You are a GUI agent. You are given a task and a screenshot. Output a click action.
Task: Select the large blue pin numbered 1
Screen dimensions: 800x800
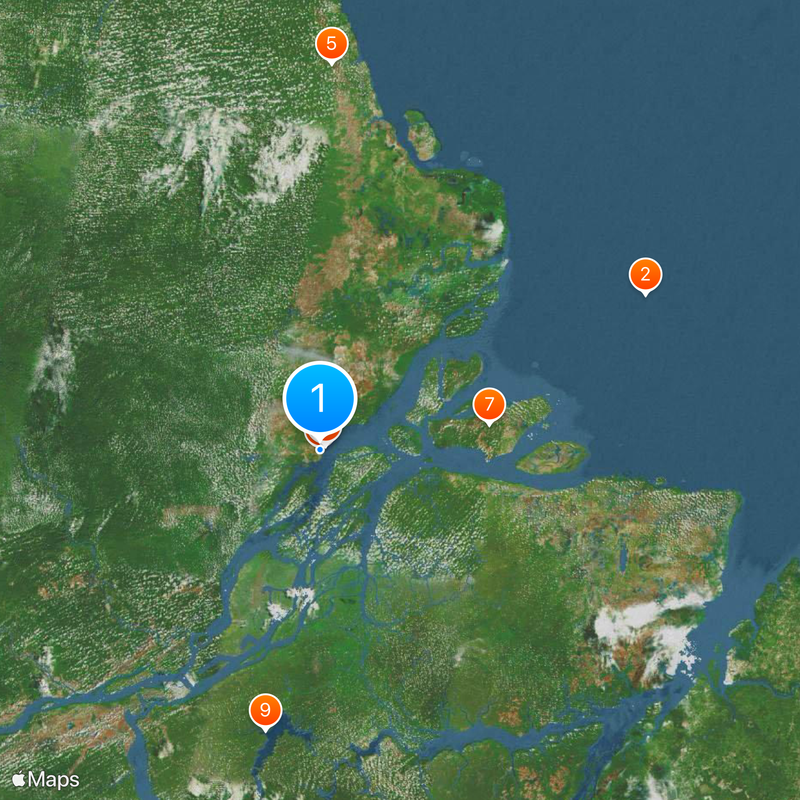320,398
